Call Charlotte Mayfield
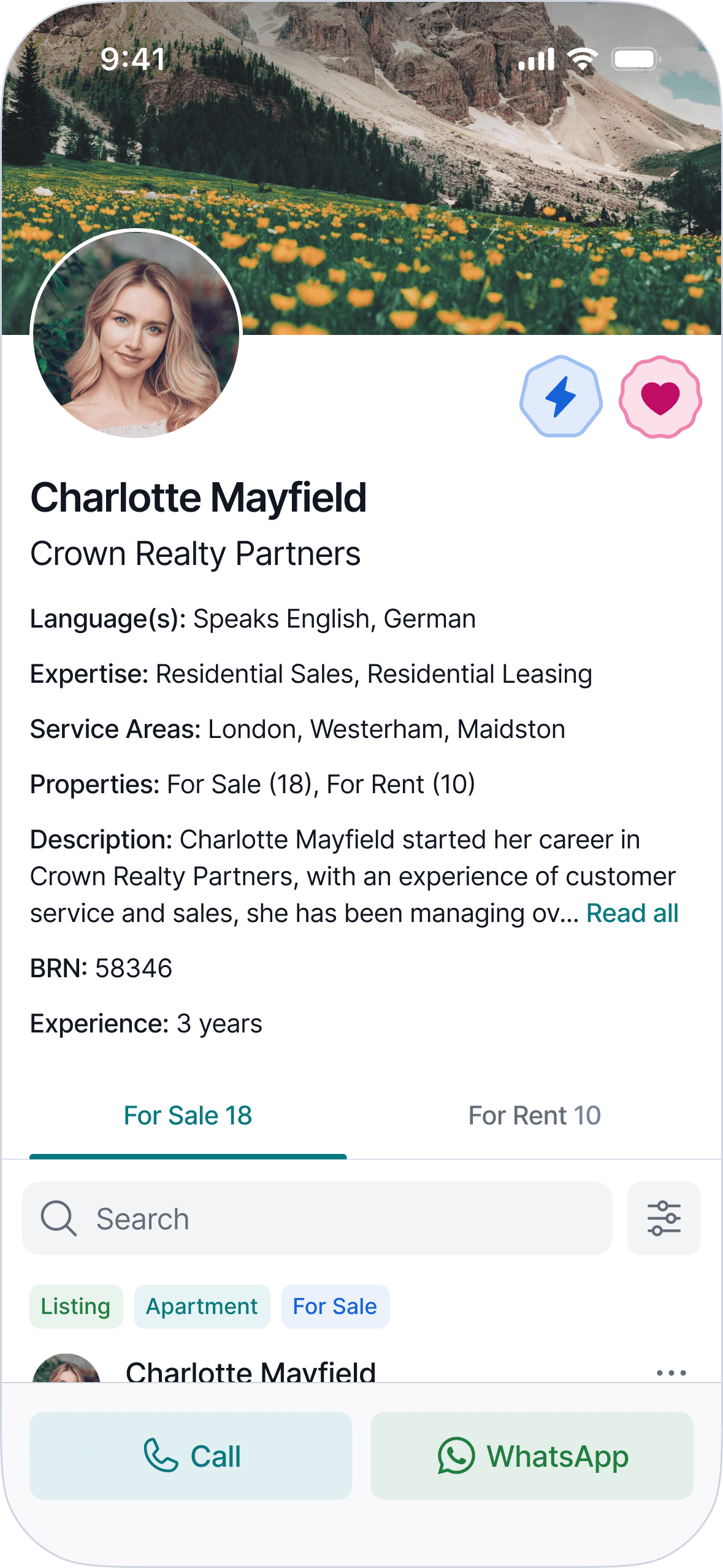Viewport: 723px width, 1568px height. tap(191, 1456)
